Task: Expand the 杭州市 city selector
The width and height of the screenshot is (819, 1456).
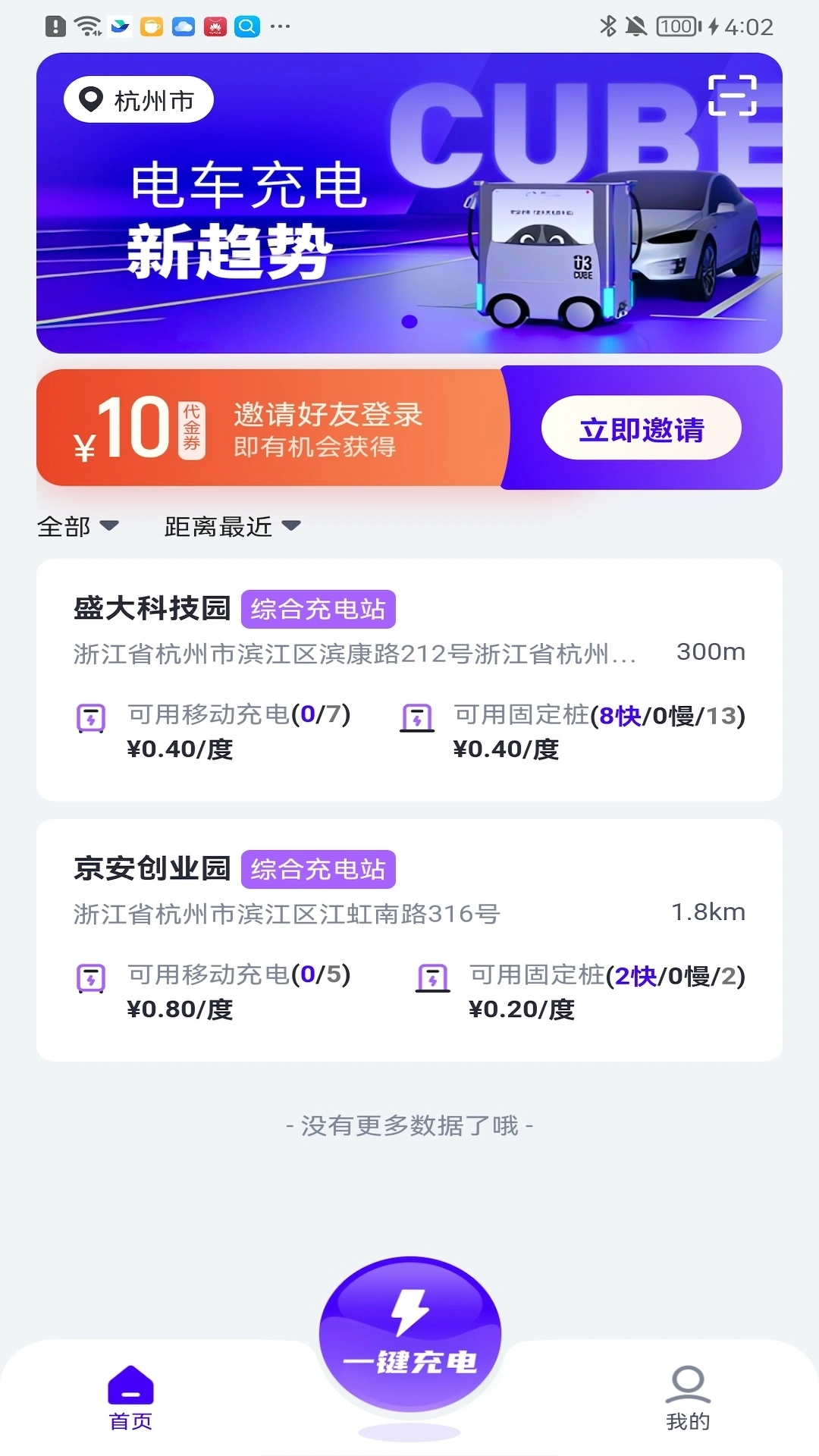Action: coord(139,99)
